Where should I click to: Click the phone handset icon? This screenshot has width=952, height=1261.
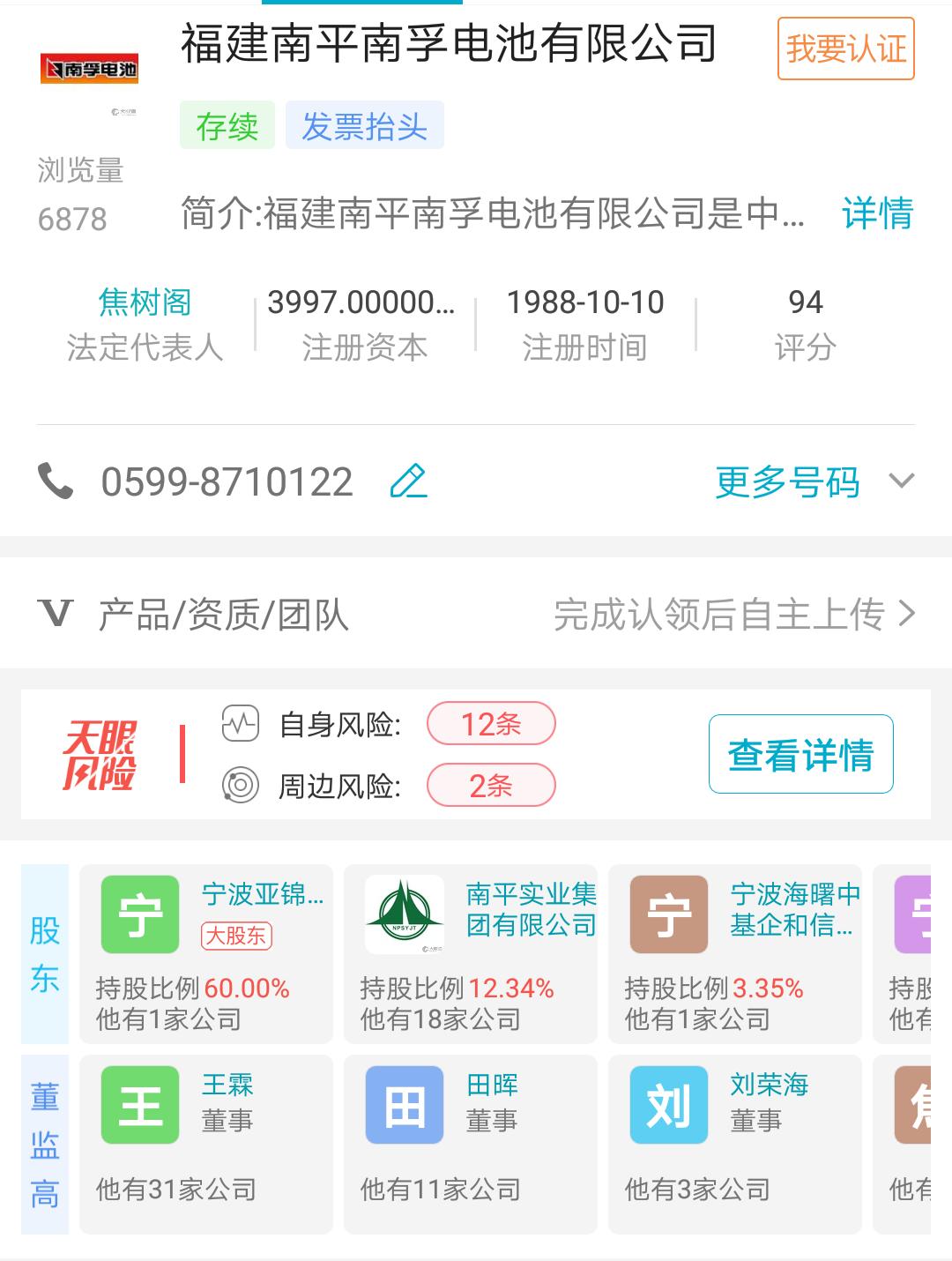(59, 481)
